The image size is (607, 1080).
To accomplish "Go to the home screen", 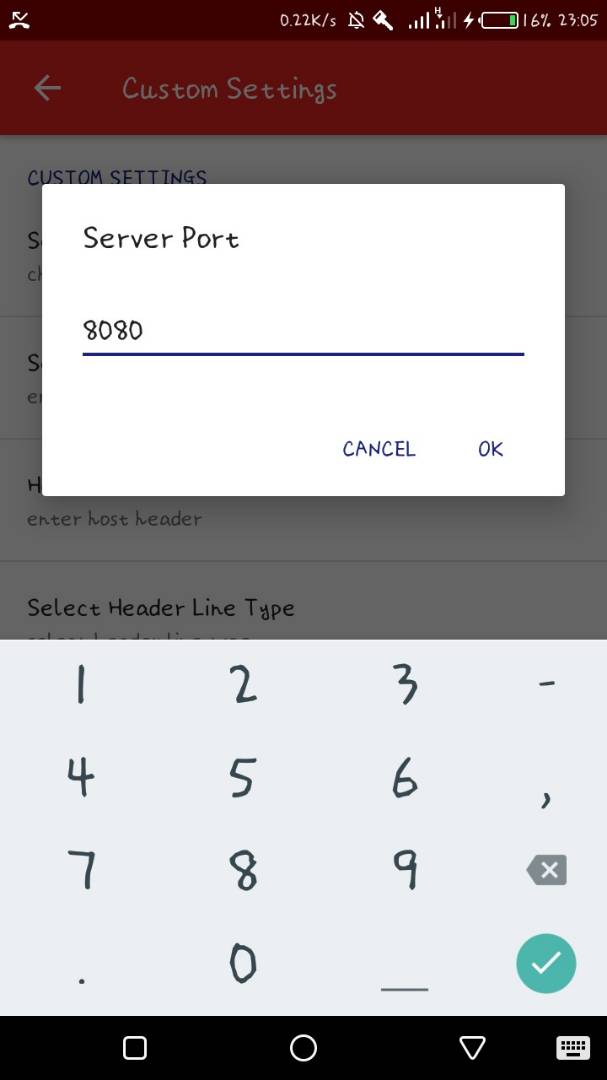I will pyautogui.click(x=303, y=1047).
